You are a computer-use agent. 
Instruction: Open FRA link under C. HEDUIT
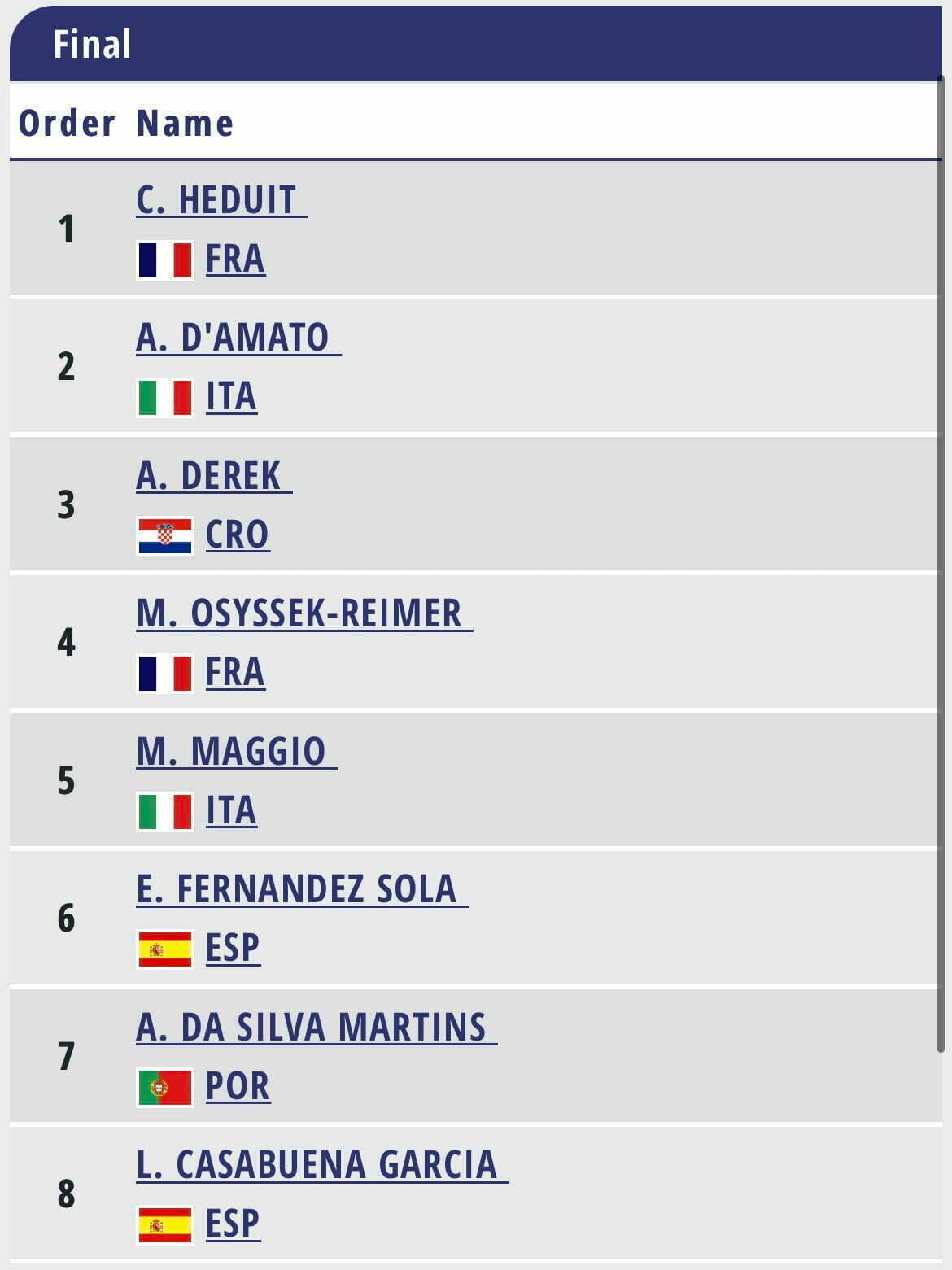click(235, 260)
